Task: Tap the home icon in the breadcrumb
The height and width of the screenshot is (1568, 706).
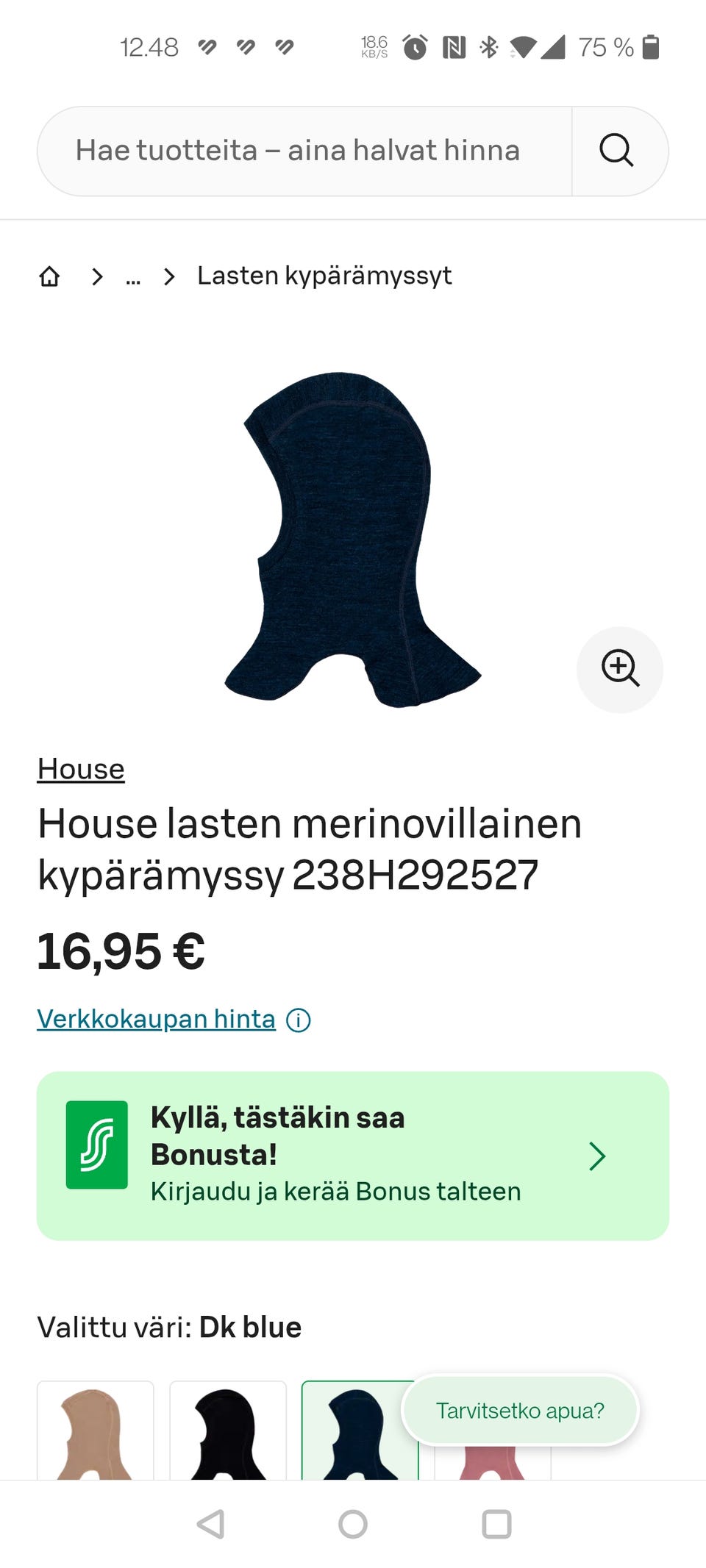Action: point(49,276)
